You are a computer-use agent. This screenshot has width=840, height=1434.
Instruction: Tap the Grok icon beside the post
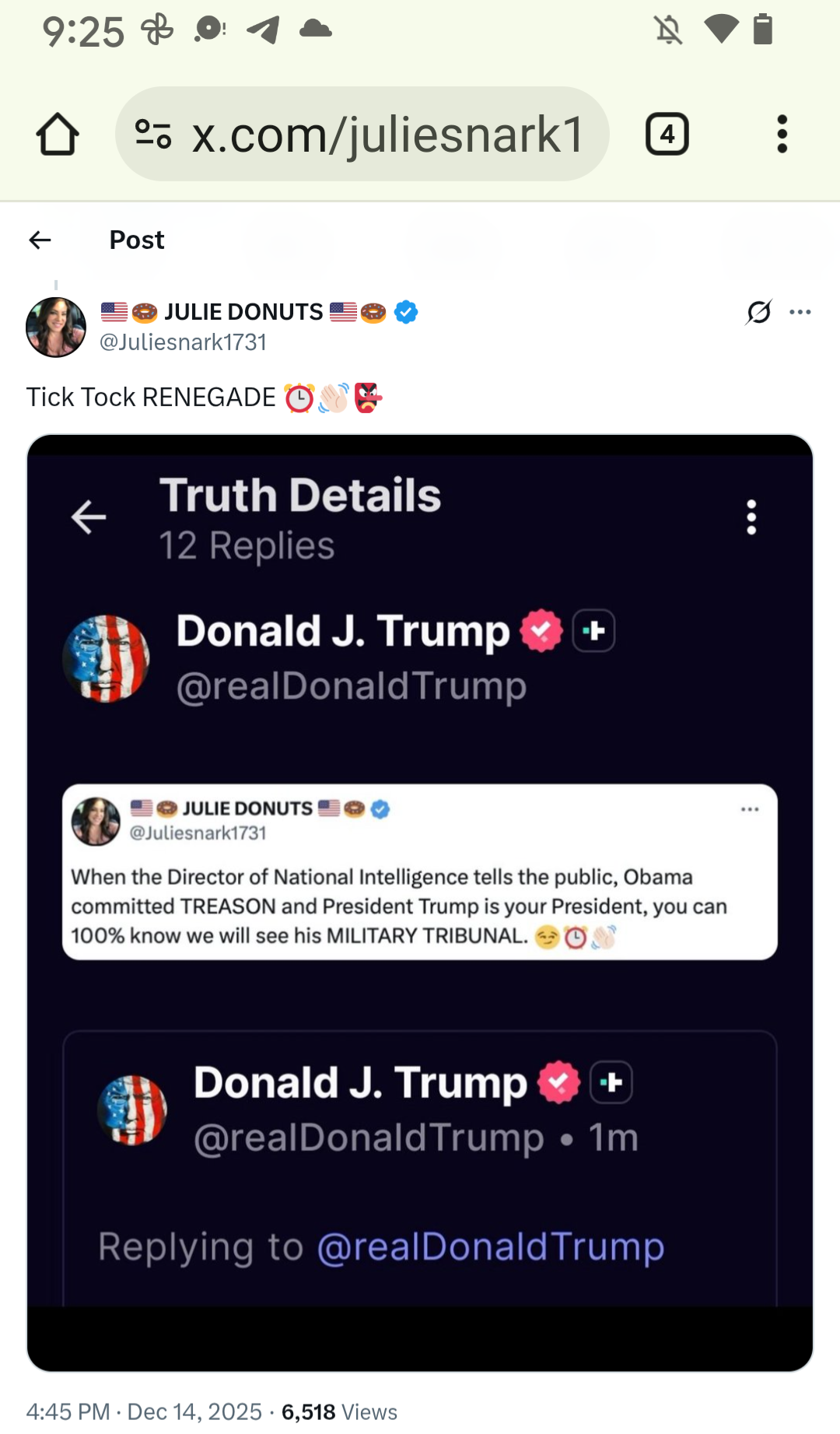coord(758,312)
